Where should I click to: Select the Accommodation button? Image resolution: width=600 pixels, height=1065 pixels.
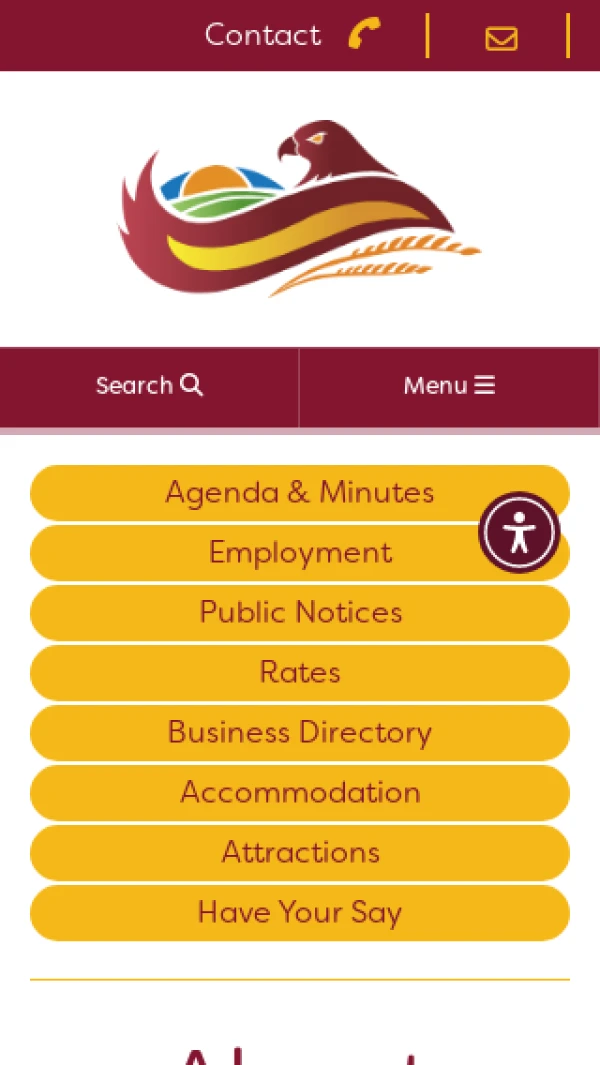[300, 793]
